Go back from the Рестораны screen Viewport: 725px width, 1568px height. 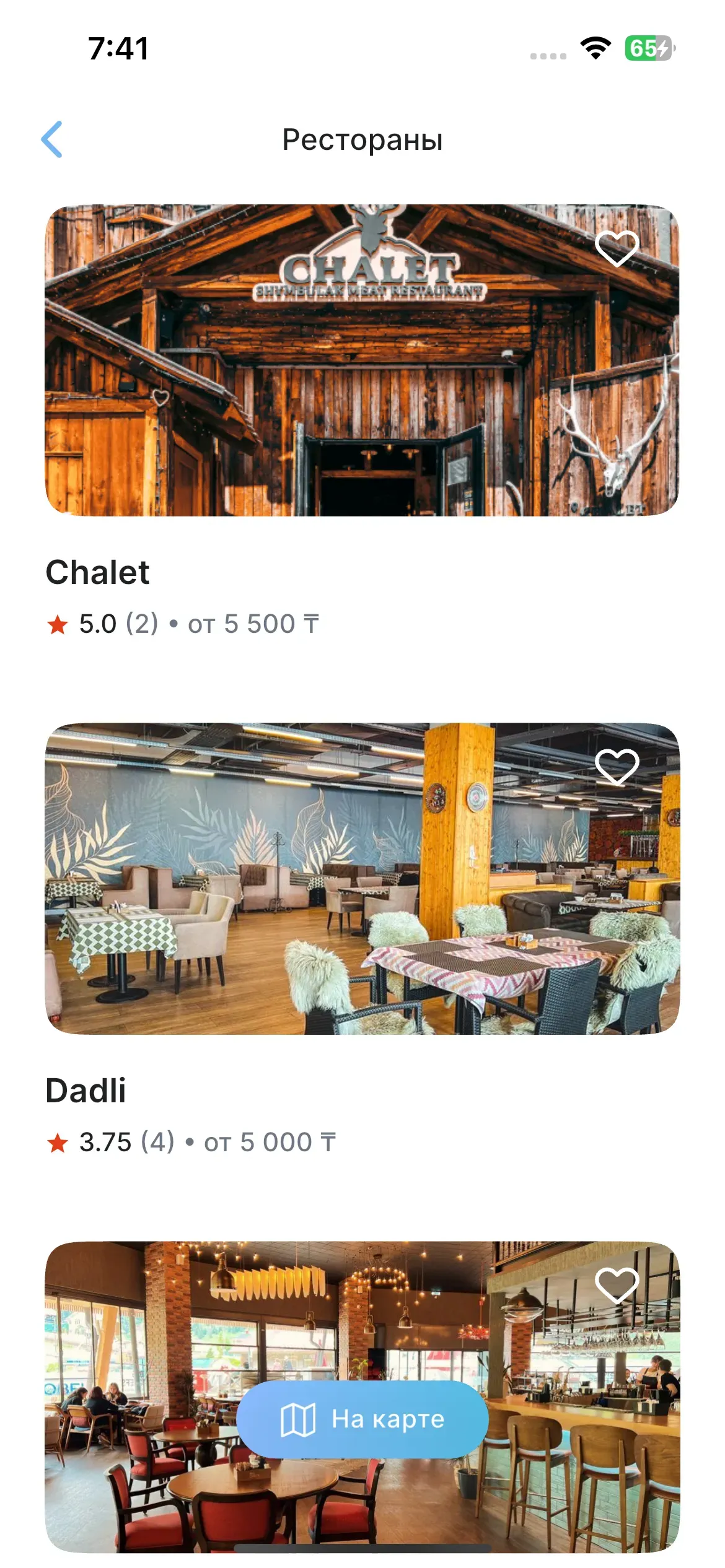pyautogui.click(x=52, y=139)
